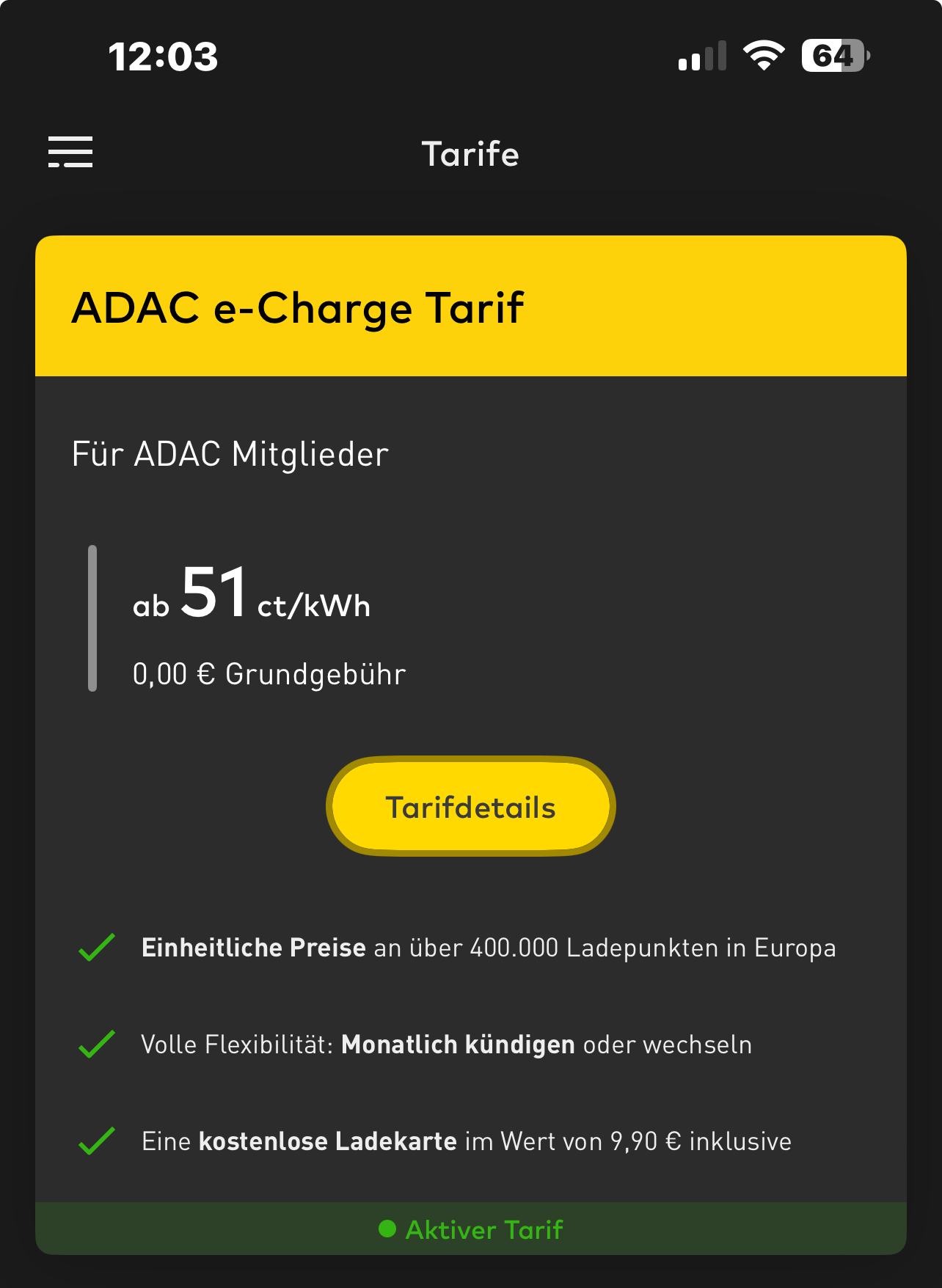
Task: Open the hamburger navigation menu
Action: (70, 152)
